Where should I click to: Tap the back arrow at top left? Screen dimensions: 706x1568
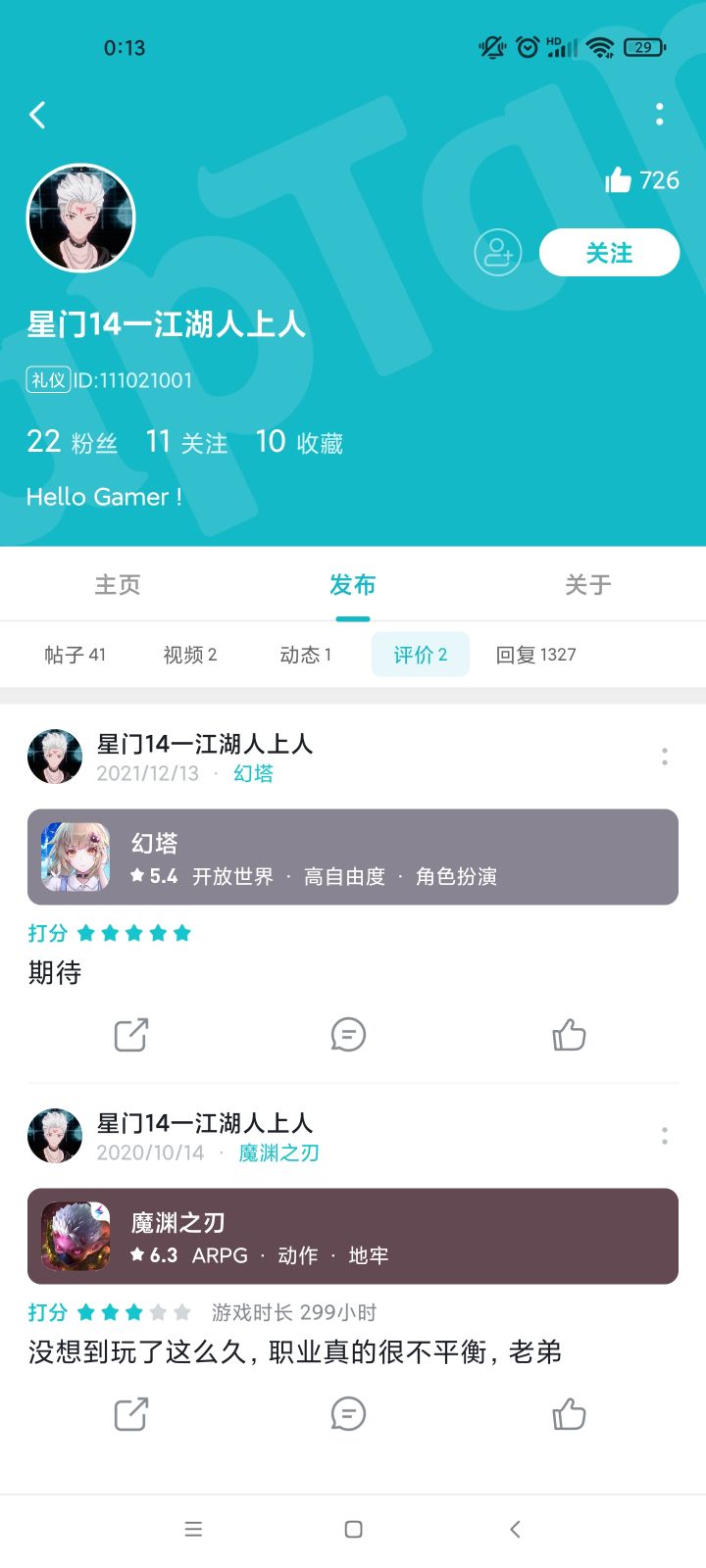pos(37,115)
